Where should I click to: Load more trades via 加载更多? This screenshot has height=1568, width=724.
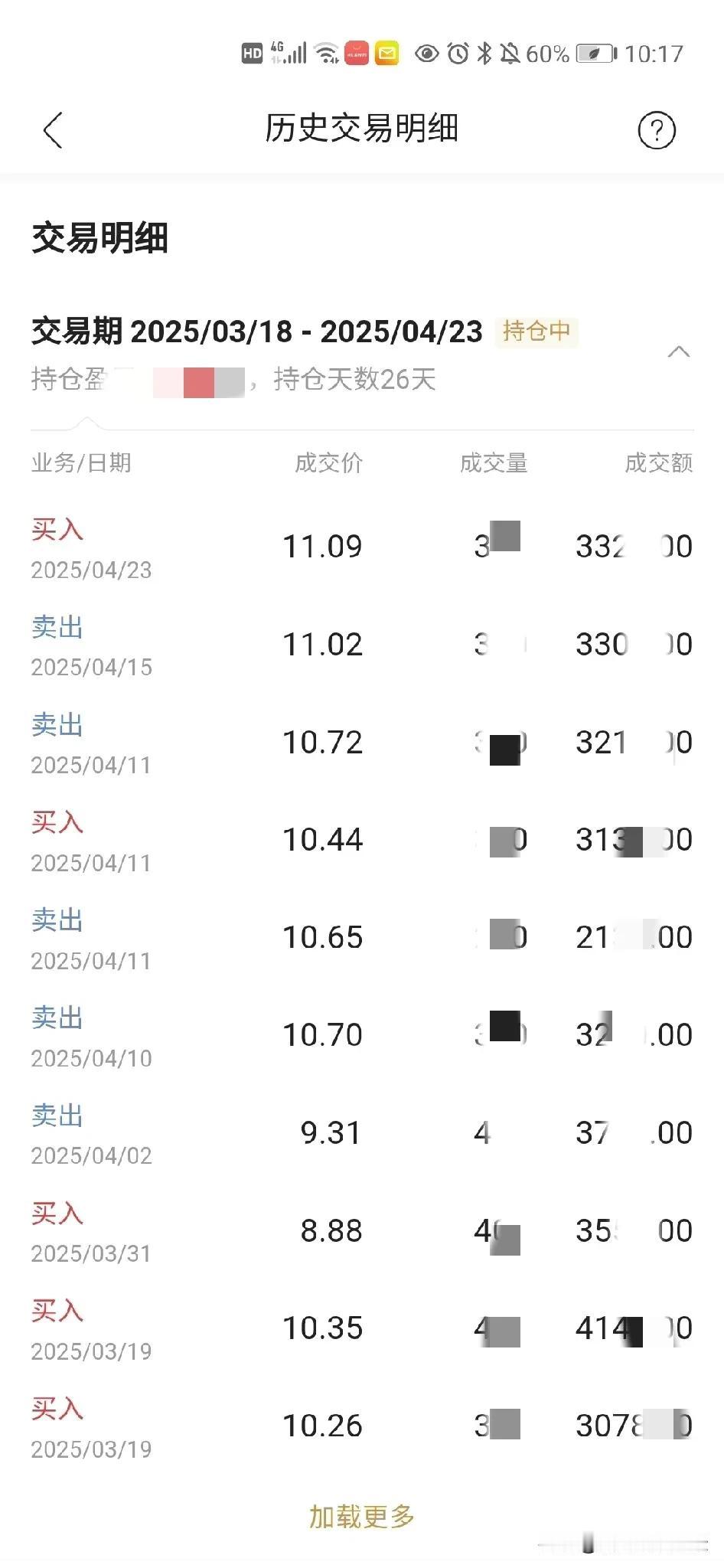tap(362, 1516)
